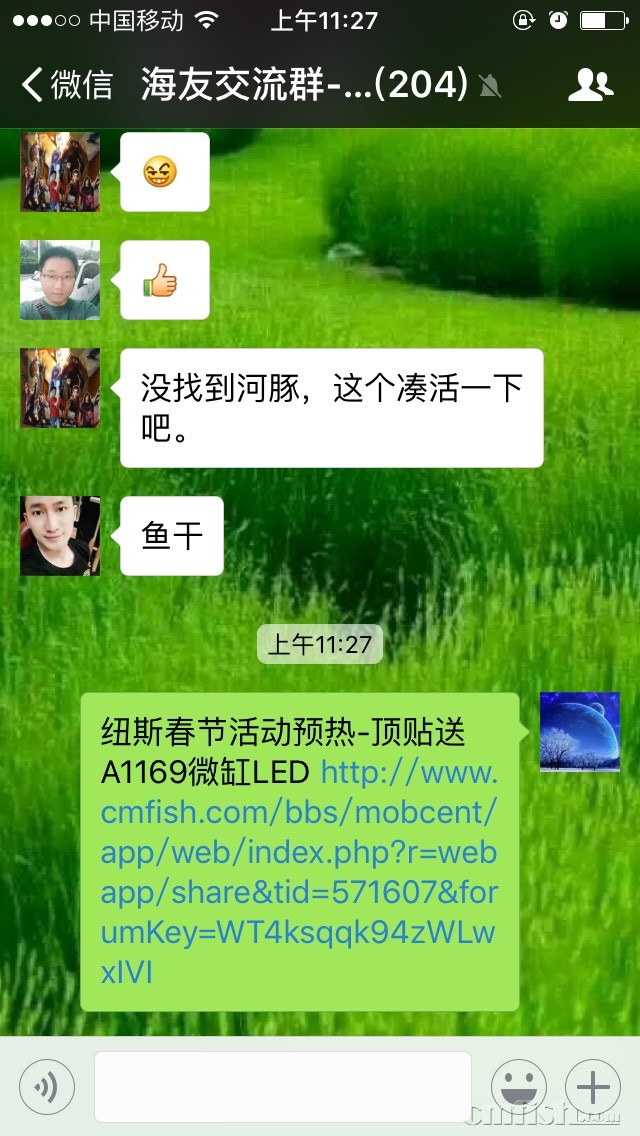The width and height of the screenshot is (640, 1136).
Task: Open avatar beside 没找到河豚 message
Action: coord(60,388)
